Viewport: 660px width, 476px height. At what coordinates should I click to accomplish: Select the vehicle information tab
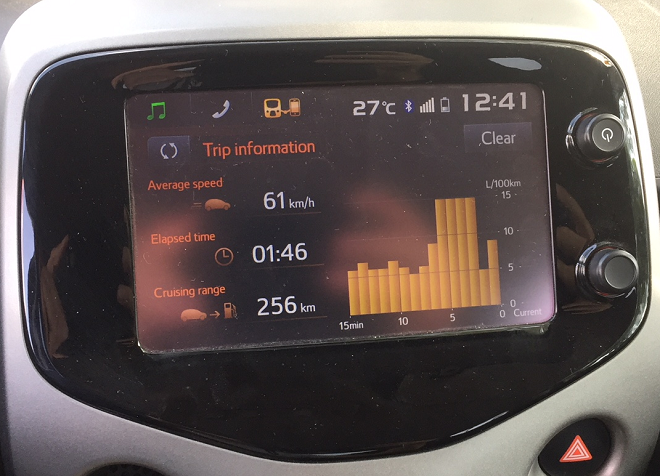pos(279,108)
